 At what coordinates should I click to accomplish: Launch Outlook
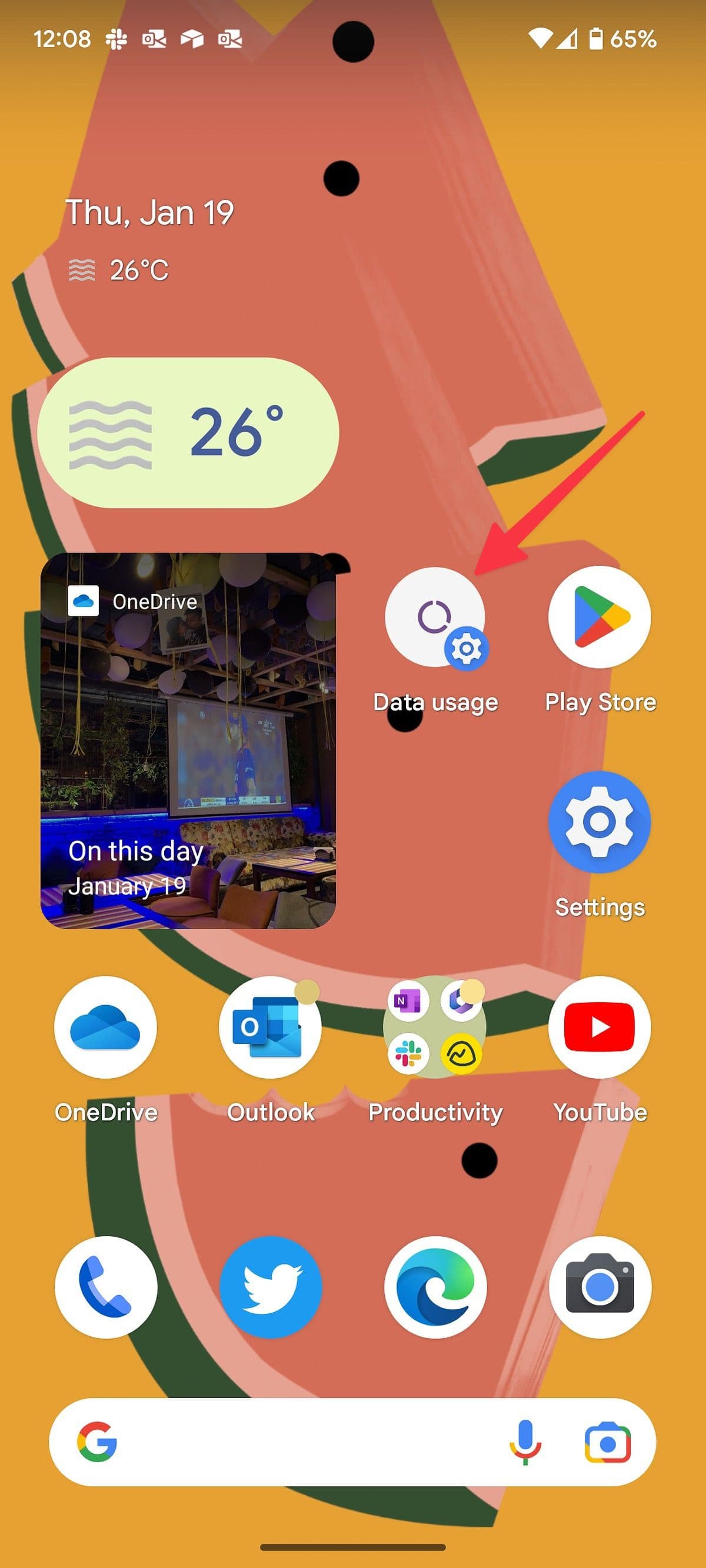tap(270, 1027)
